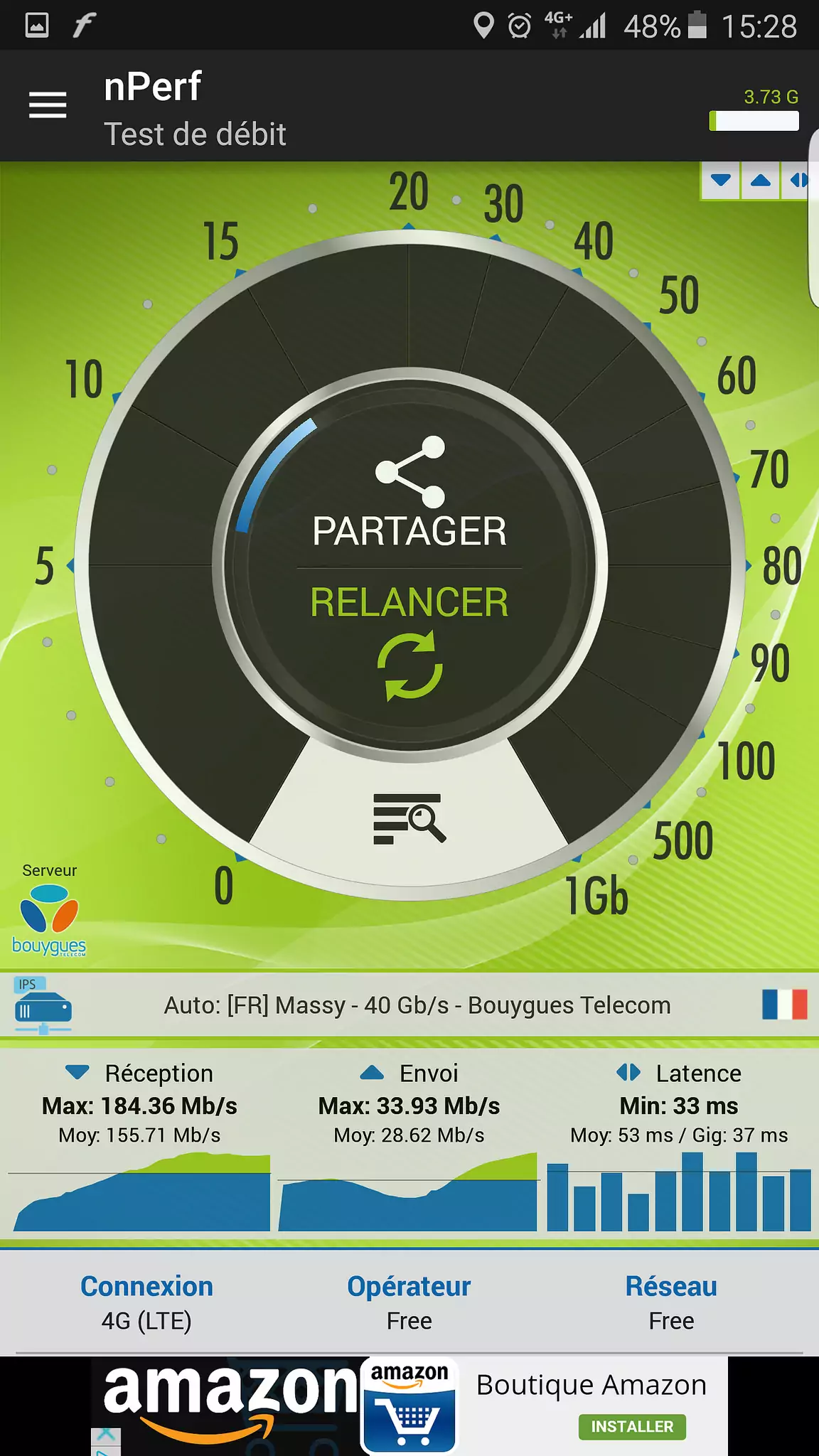Change the Massy Bouygues Telecom server
Screen dimensions: 819x1456
(x=417, y=1005)
